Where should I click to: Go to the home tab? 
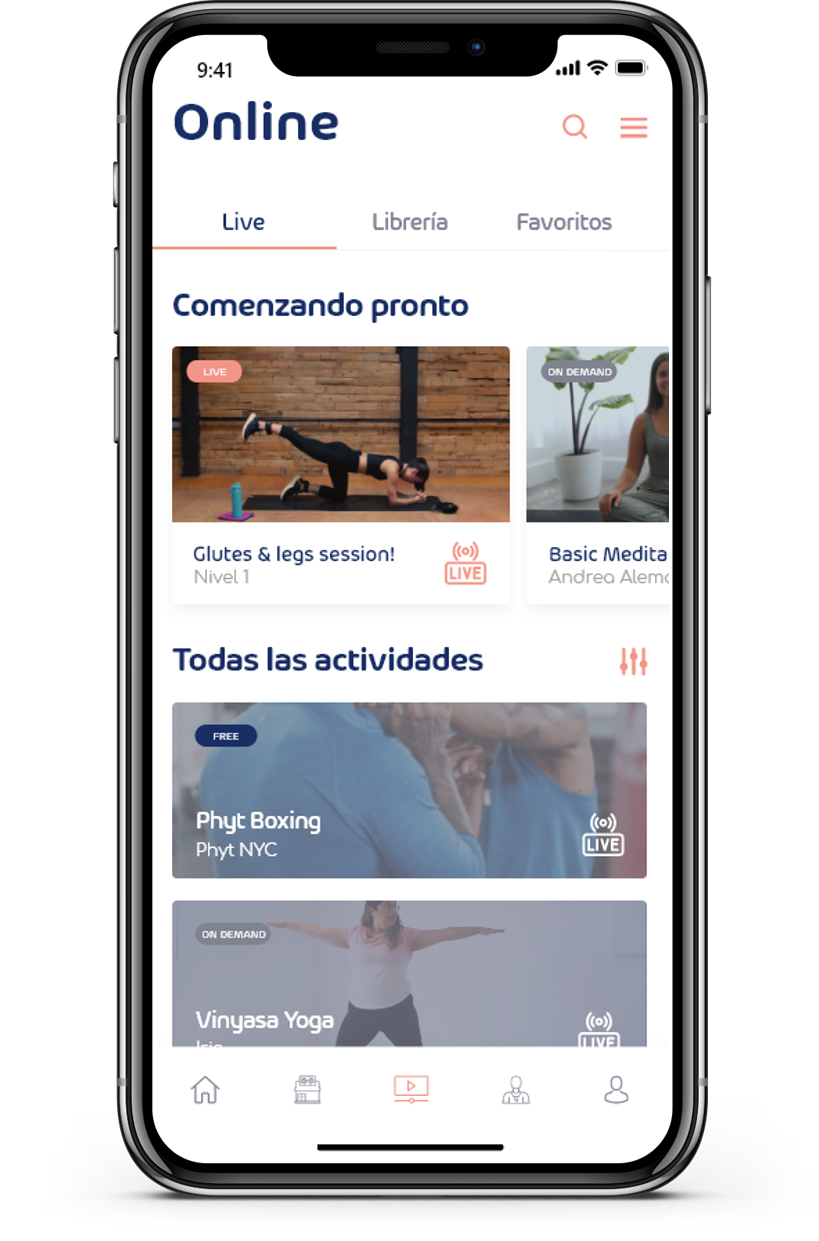tap(205, 1089)
